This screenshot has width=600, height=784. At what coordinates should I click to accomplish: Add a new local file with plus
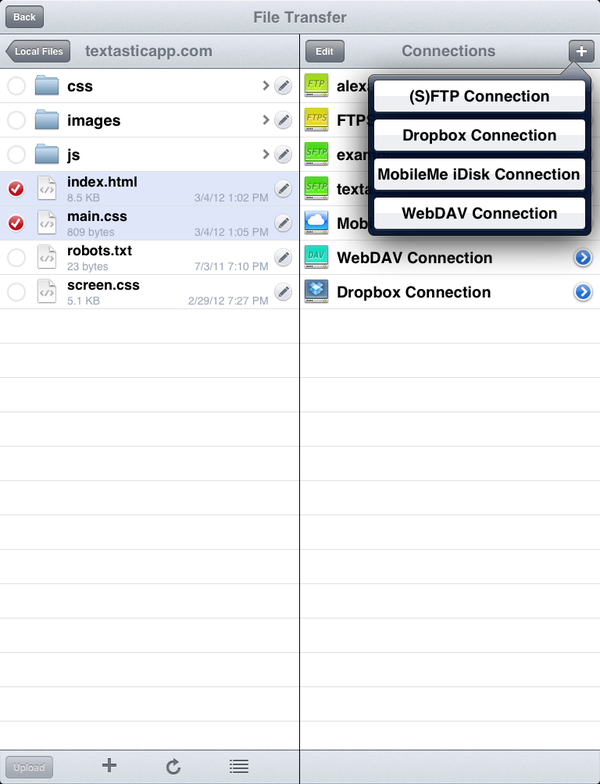110,766
